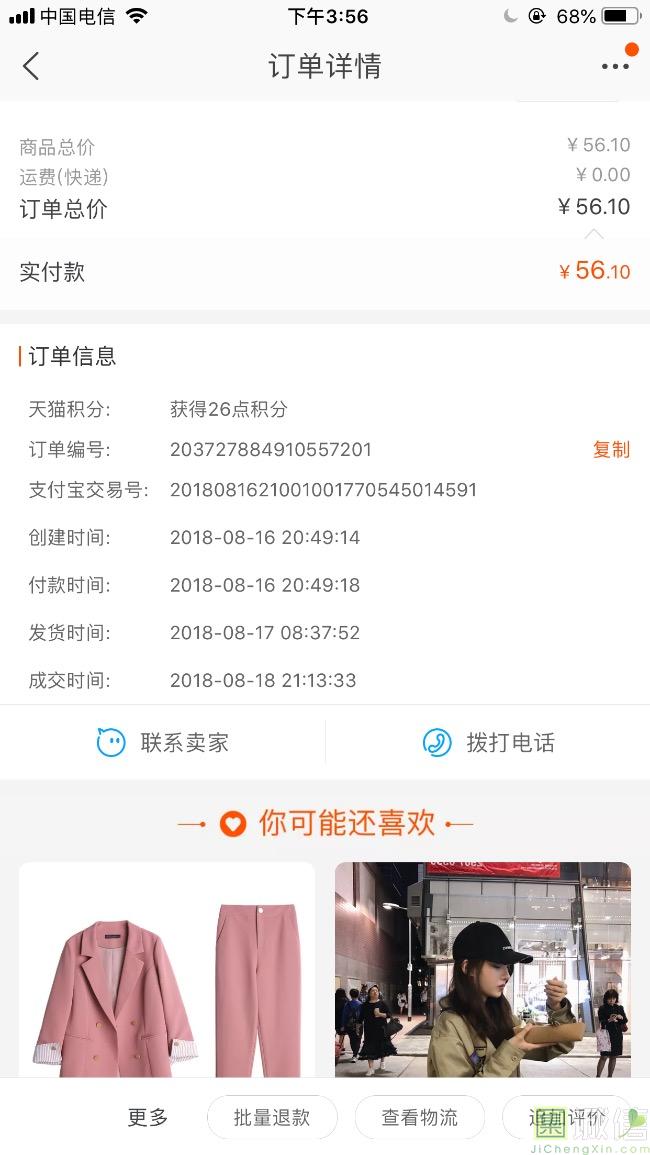The image size is (650, 1155).
Task: Open the pink blazer suit product card
Action: [167, 970]
